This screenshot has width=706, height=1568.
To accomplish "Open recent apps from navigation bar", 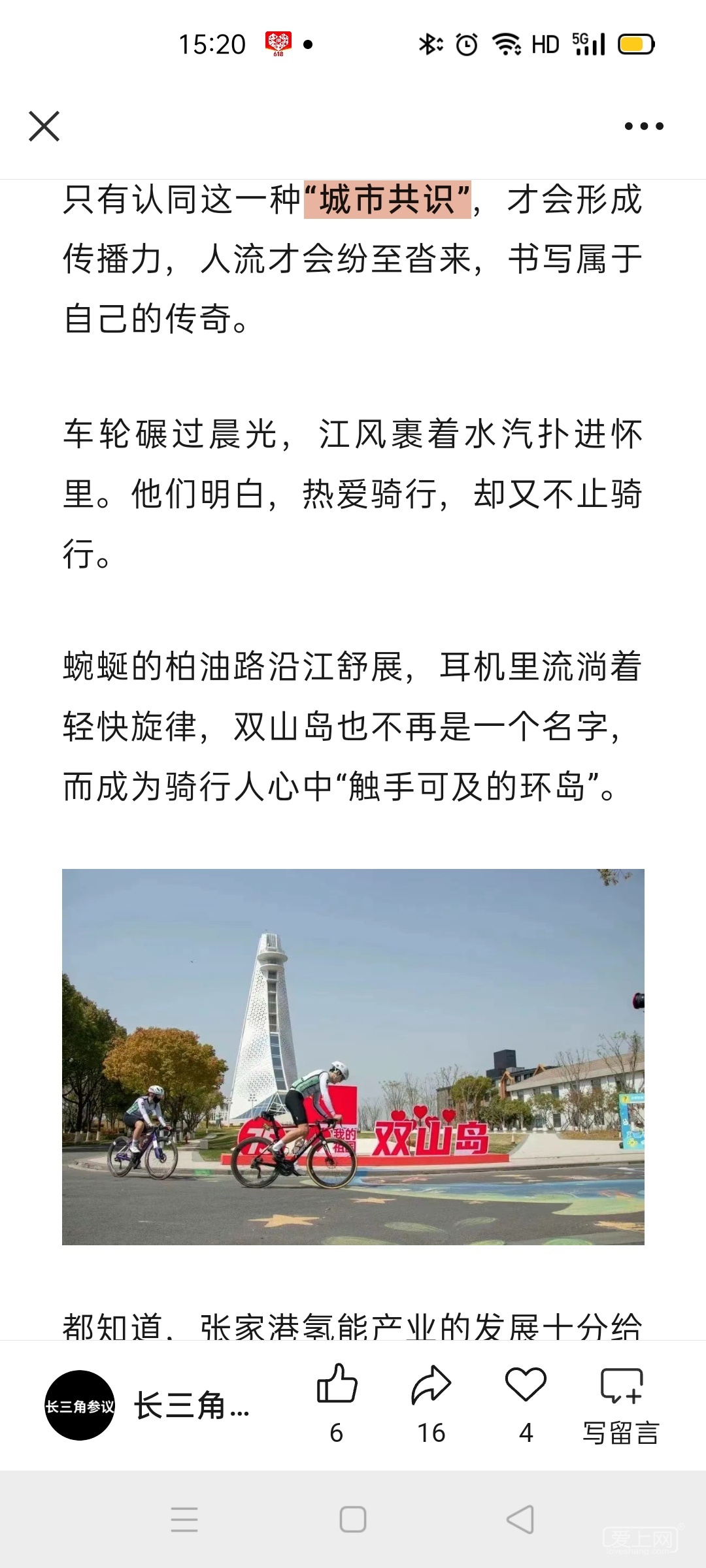I will coord(184,1520).
